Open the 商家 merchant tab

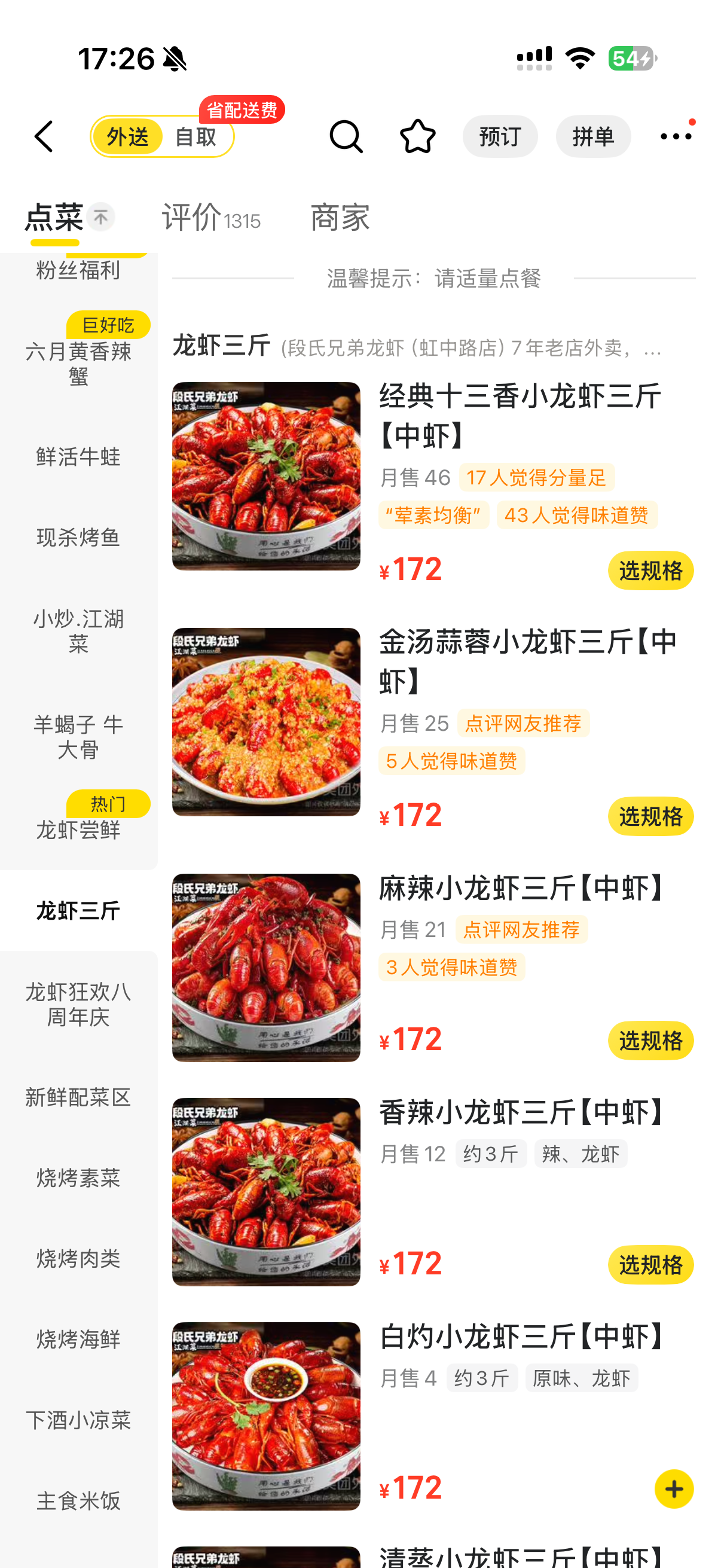click(340, 217)
